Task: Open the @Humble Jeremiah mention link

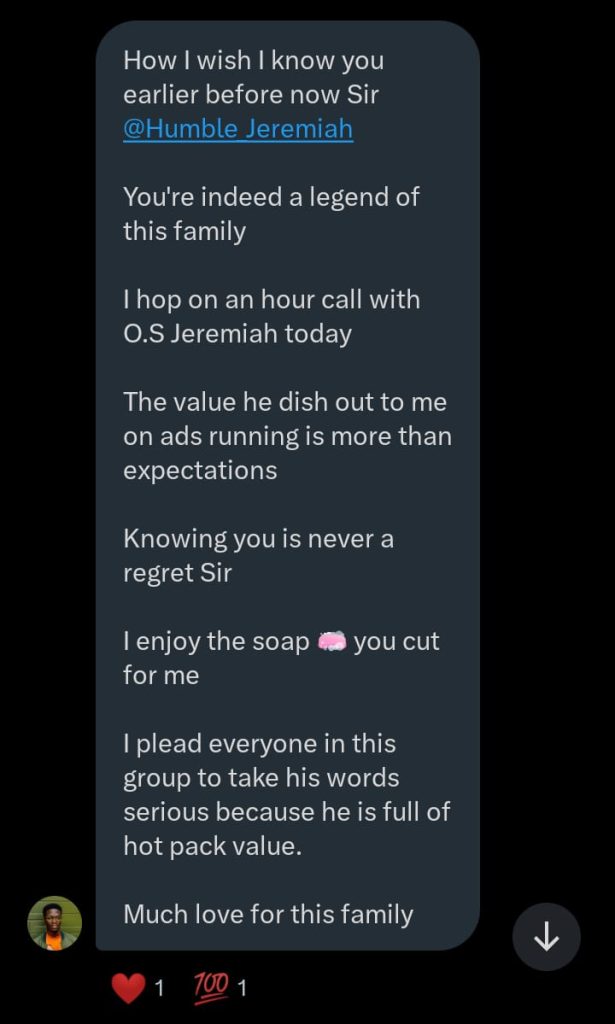Action: 238,130
